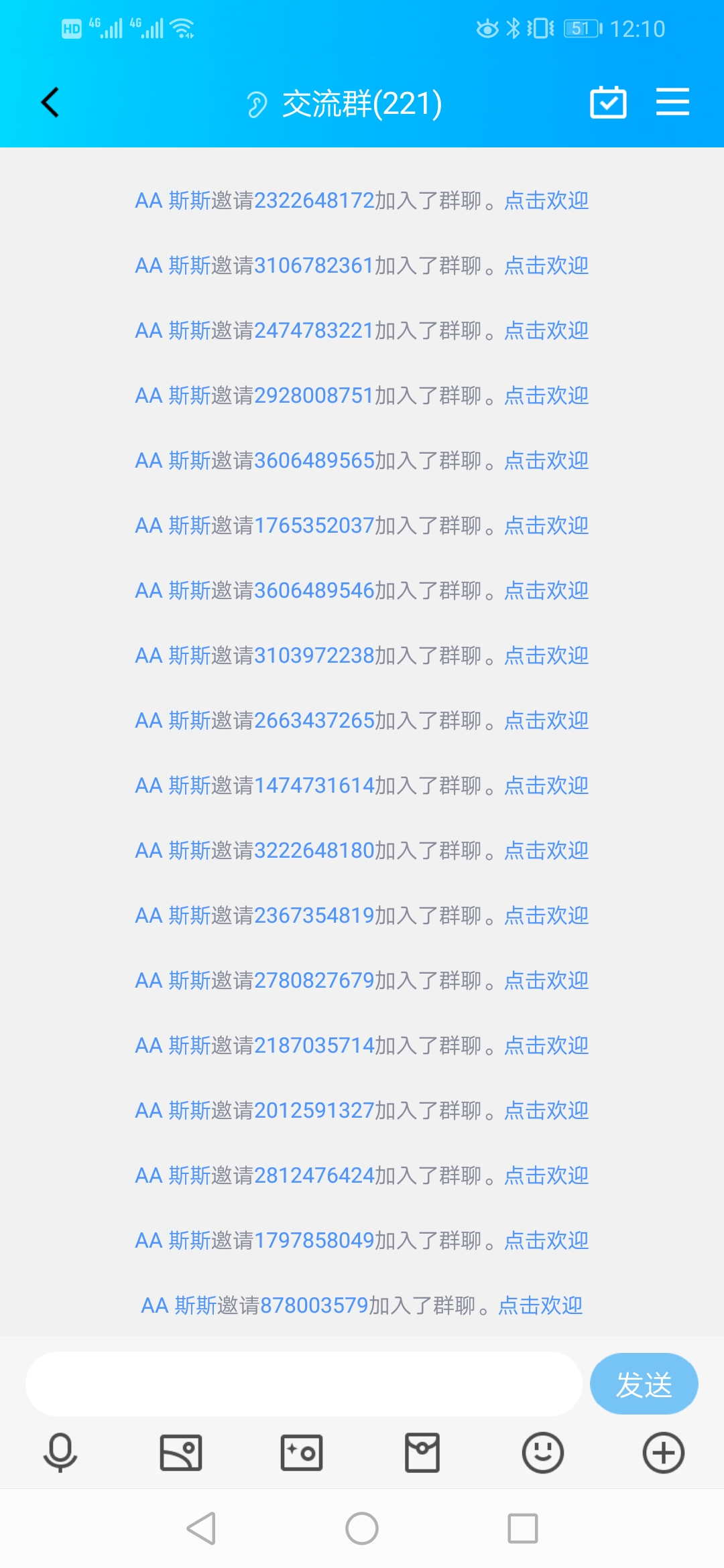The image size is (724, 1568).
Task: Open the group calendar check icon
Action: pyautogui.click(x=608, y=103)
